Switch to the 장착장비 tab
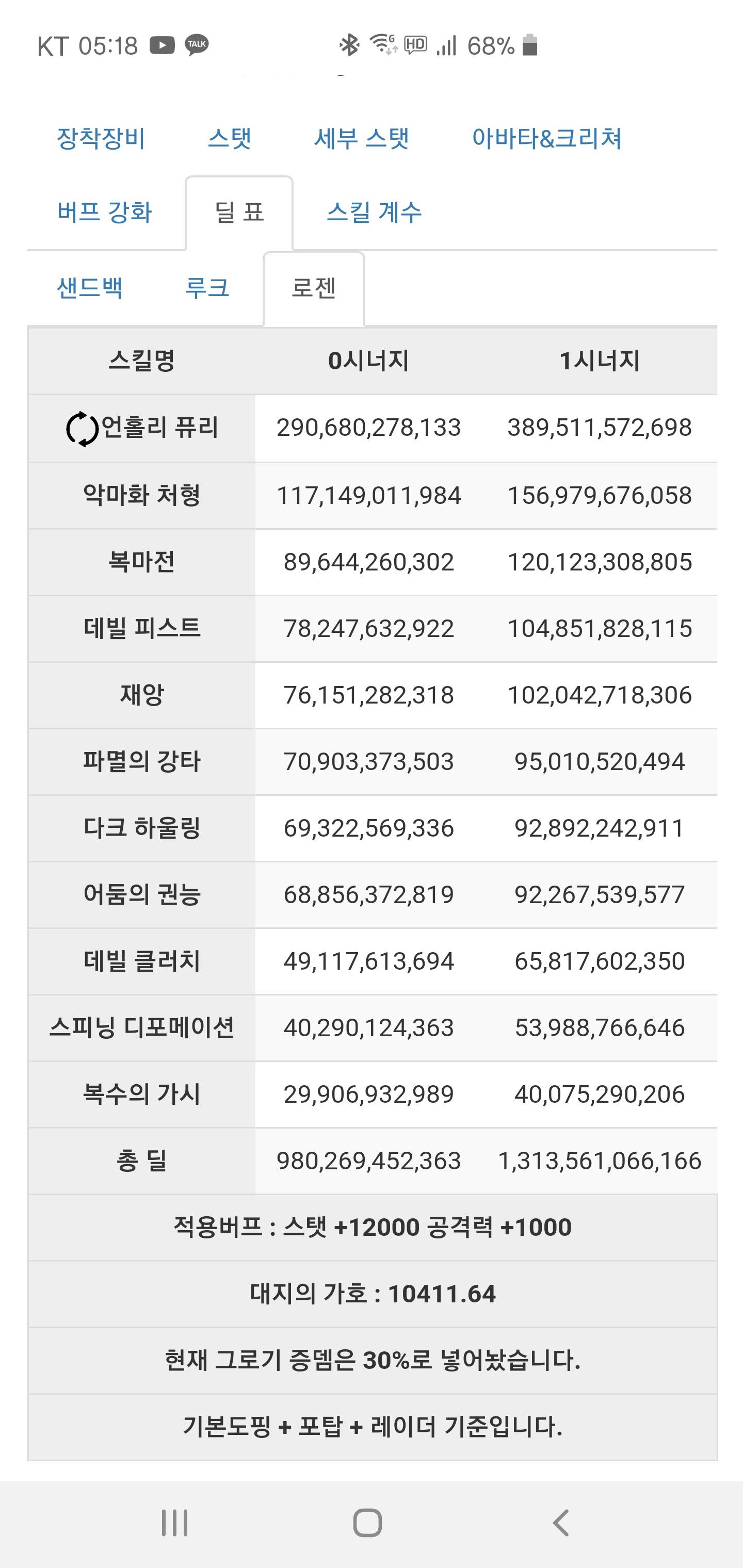 pos(101,138)
